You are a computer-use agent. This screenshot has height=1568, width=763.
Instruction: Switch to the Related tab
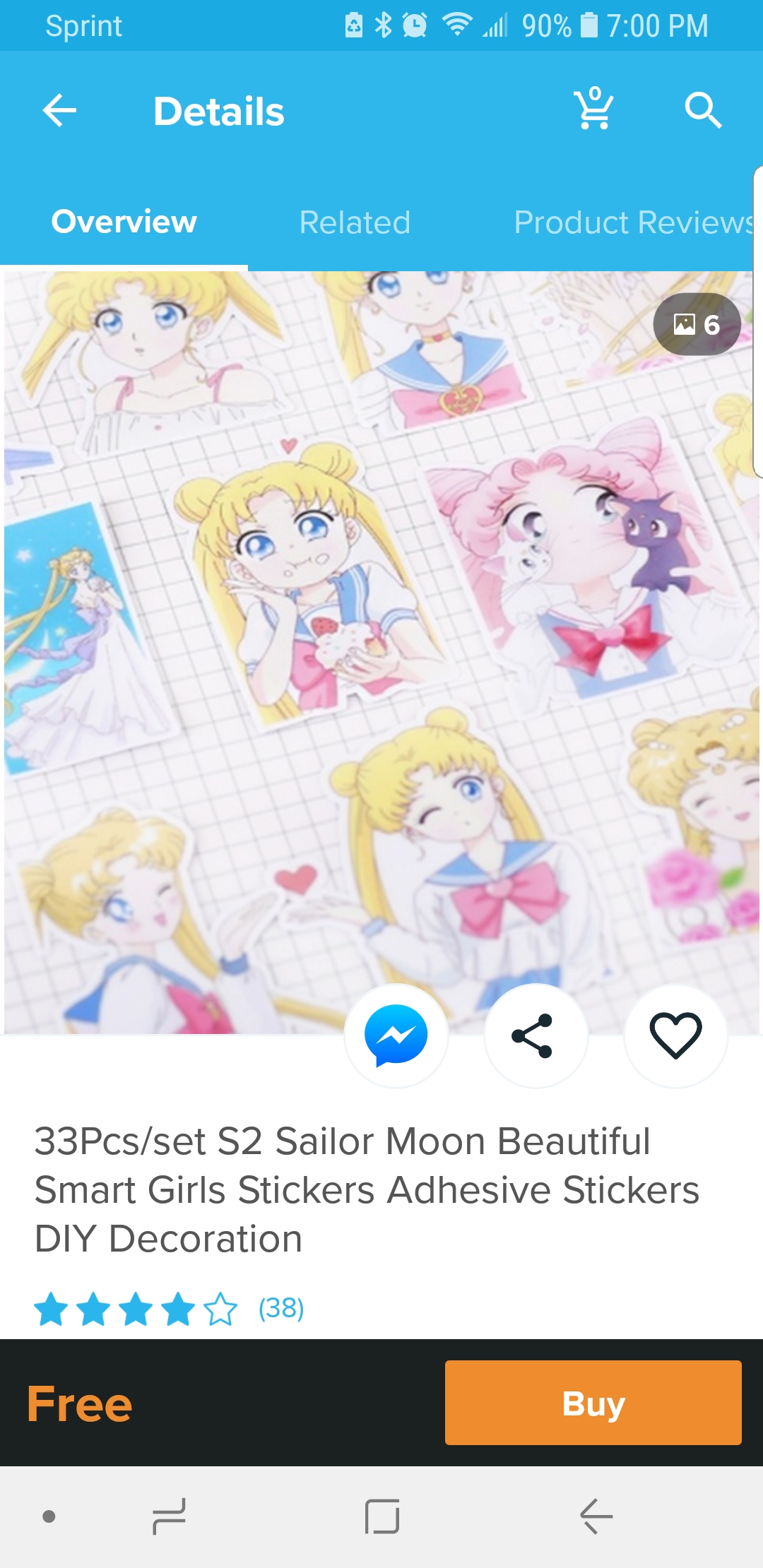355,222
